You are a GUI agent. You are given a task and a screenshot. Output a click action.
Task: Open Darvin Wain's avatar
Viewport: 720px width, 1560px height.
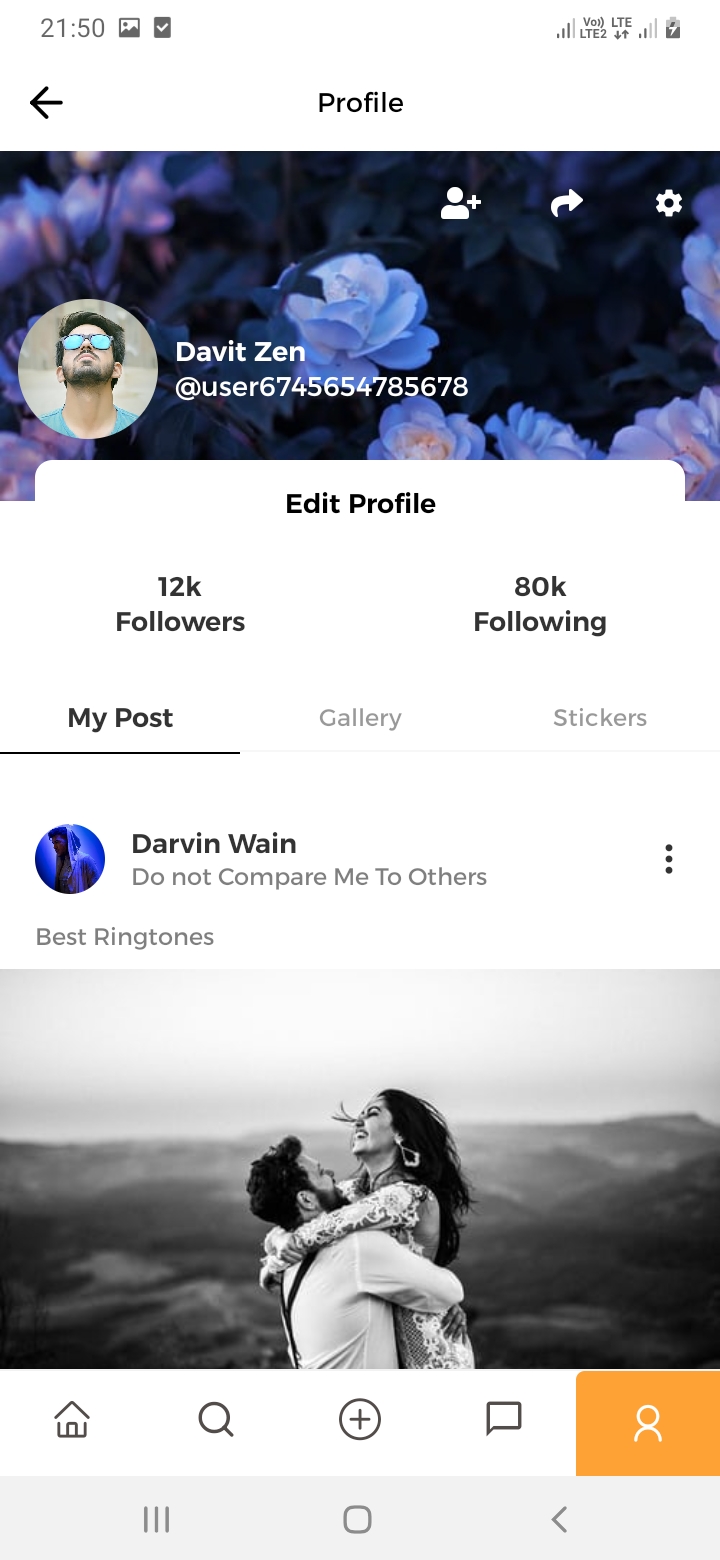(x=70, y=859)
